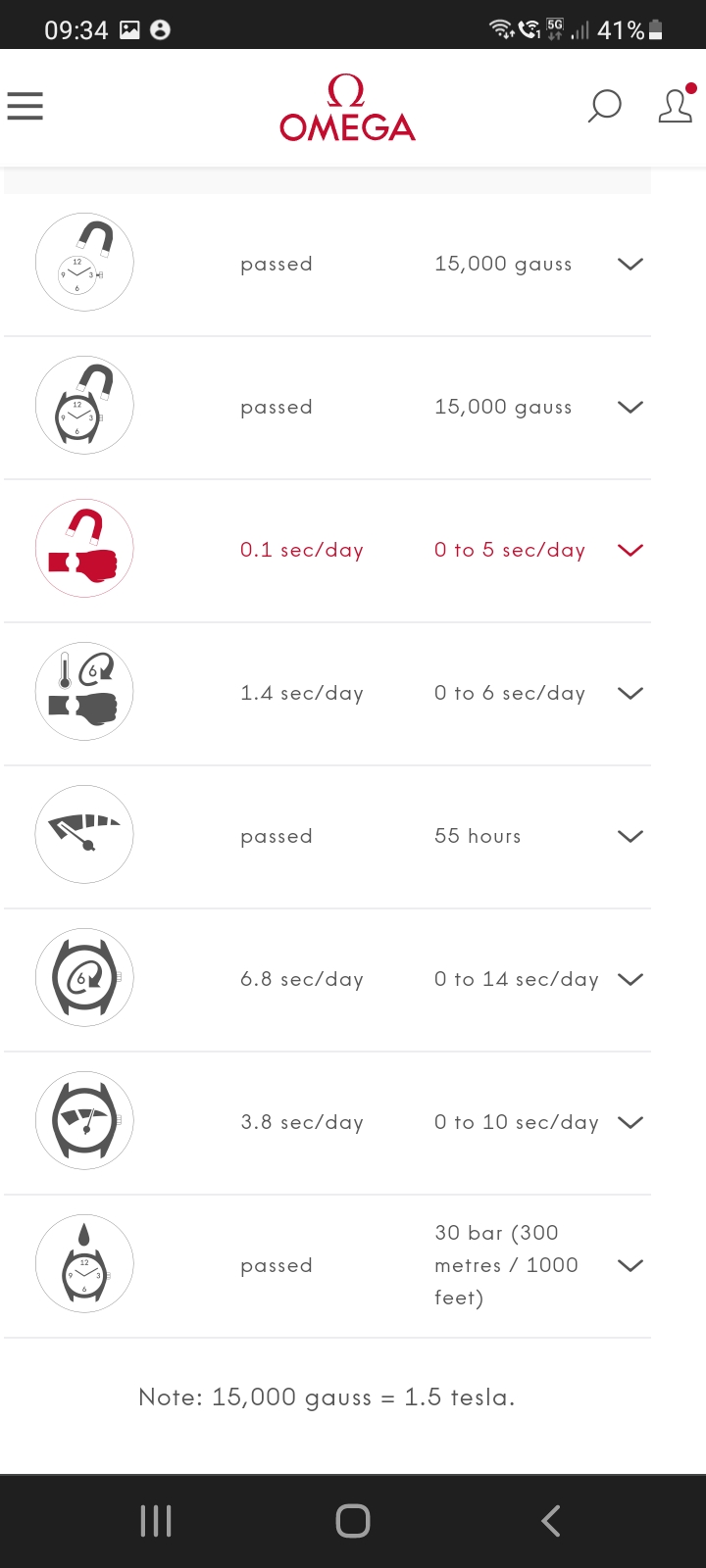Open the recent apps view

156,1521
